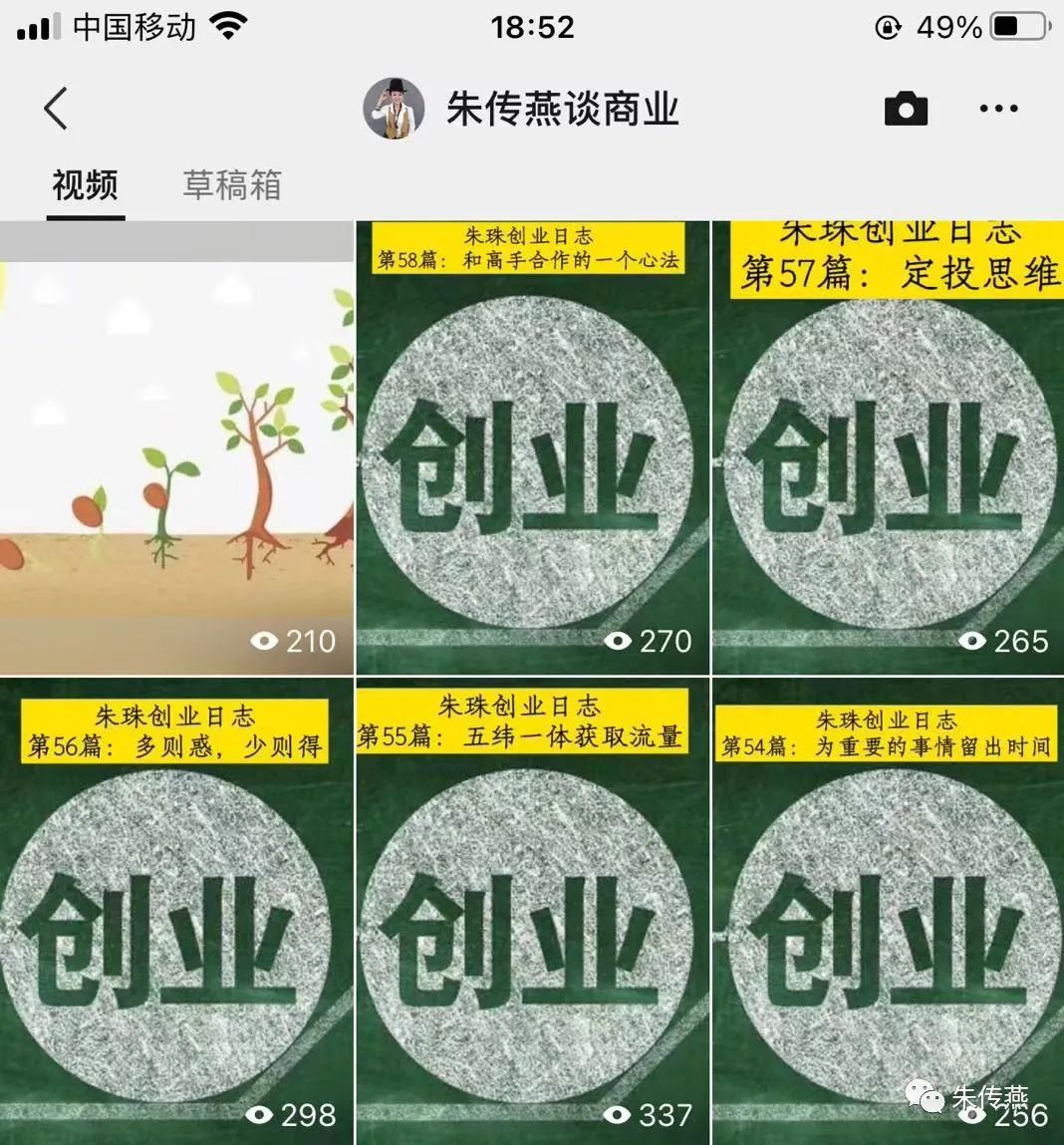This screenshot has width=1064, height=1145.
Task: Tap the 朱传燕谈商业 profile avatar
Action: (395, 108)
